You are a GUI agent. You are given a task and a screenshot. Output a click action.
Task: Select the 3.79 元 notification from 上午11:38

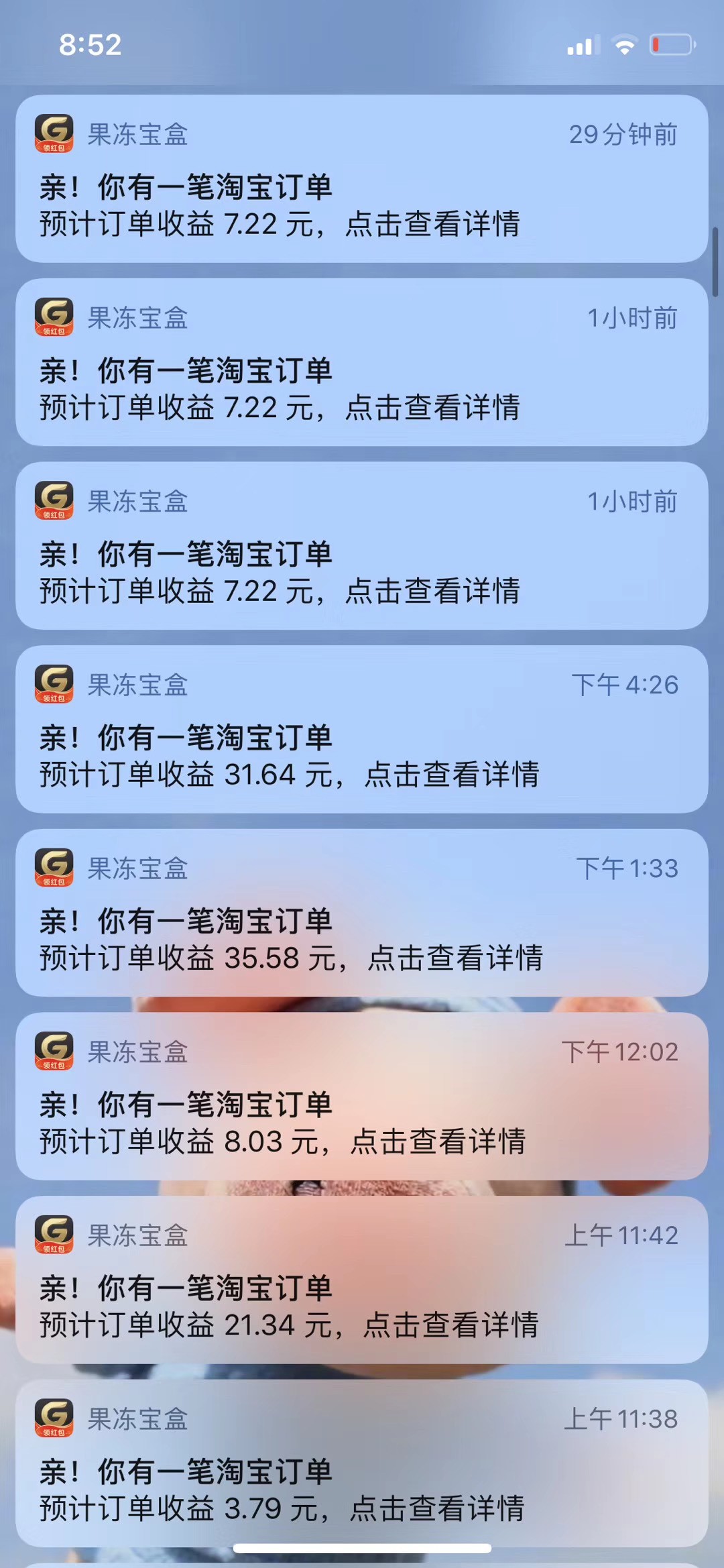pos(362,1463)
